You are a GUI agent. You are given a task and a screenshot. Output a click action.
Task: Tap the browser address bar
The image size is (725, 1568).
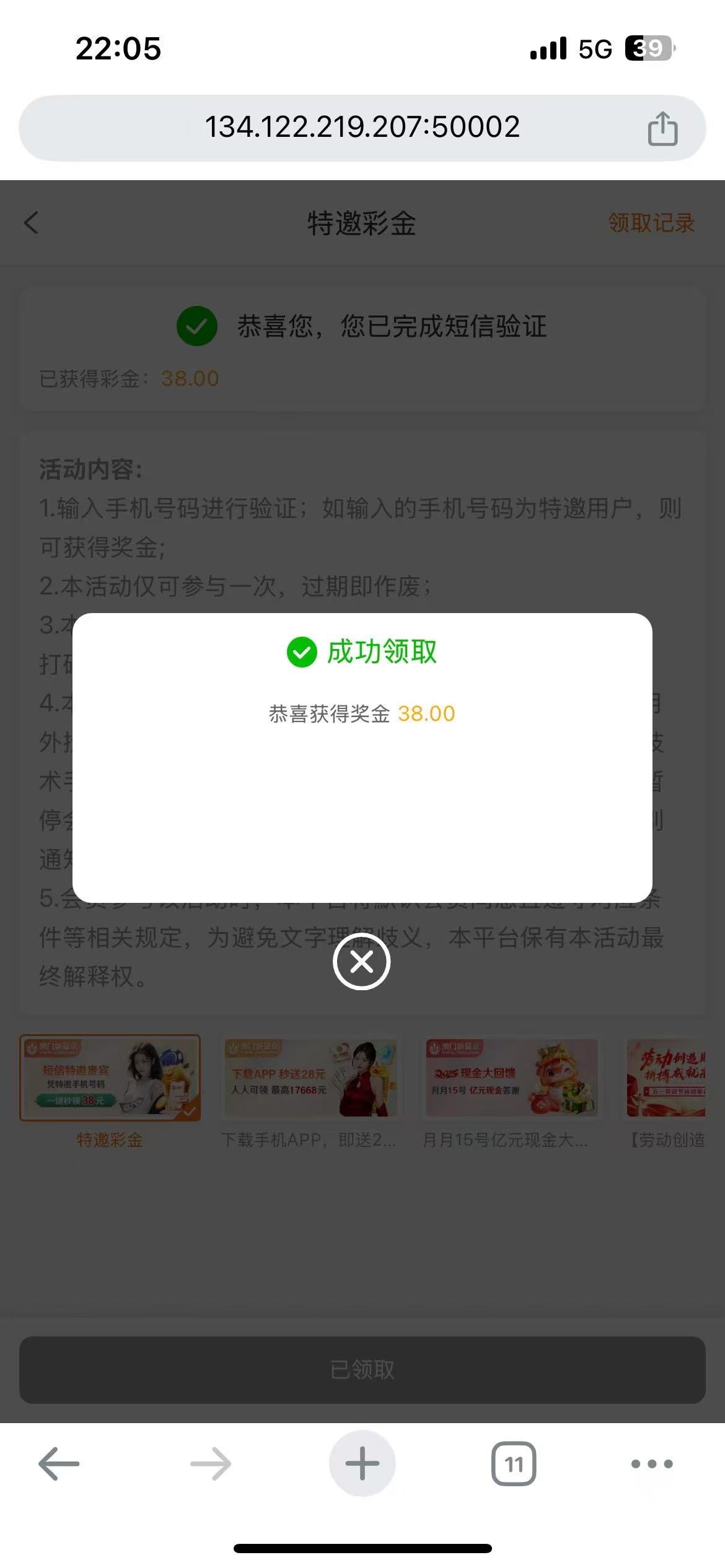tap(362, 128)
